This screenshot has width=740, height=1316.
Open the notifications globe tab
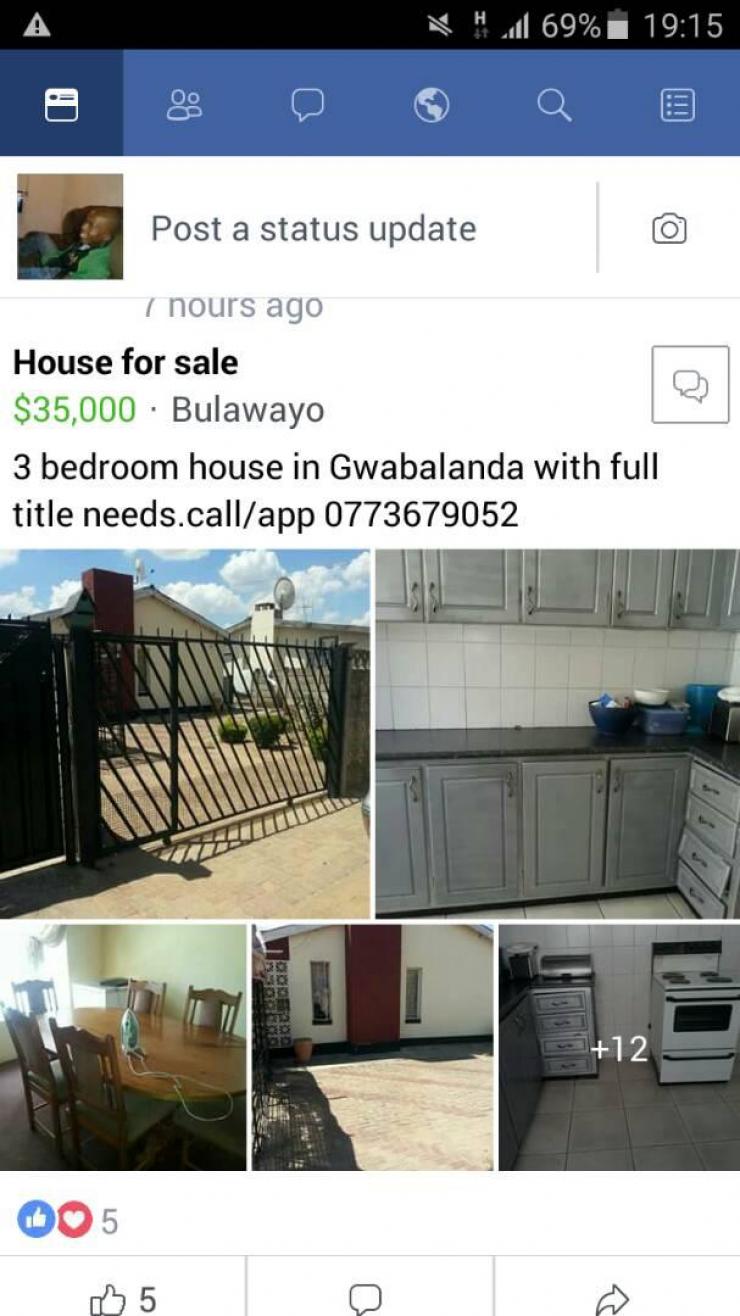point(431,104)
